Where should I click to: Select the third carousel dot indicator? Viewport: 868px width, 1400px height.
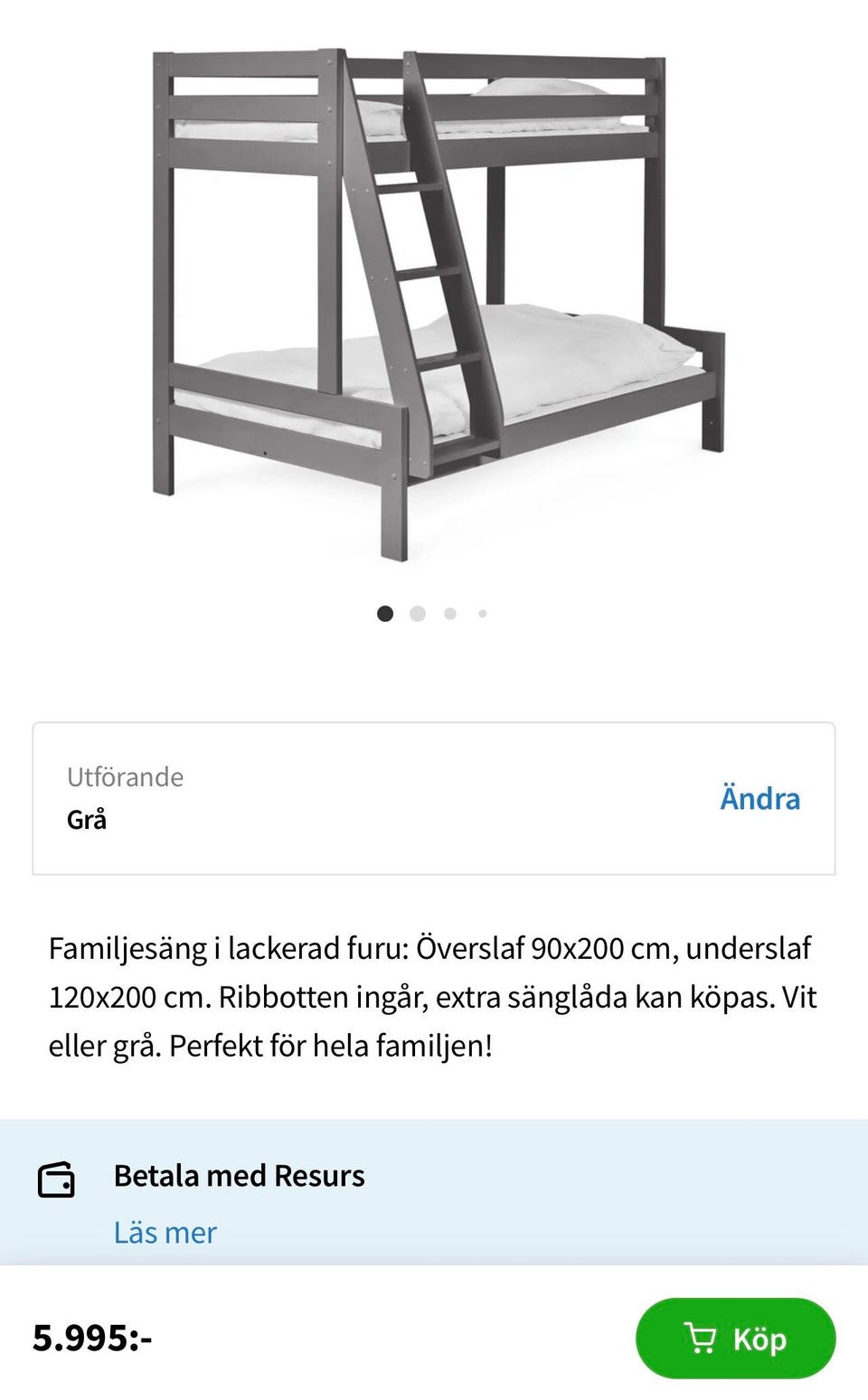[450, 613]
